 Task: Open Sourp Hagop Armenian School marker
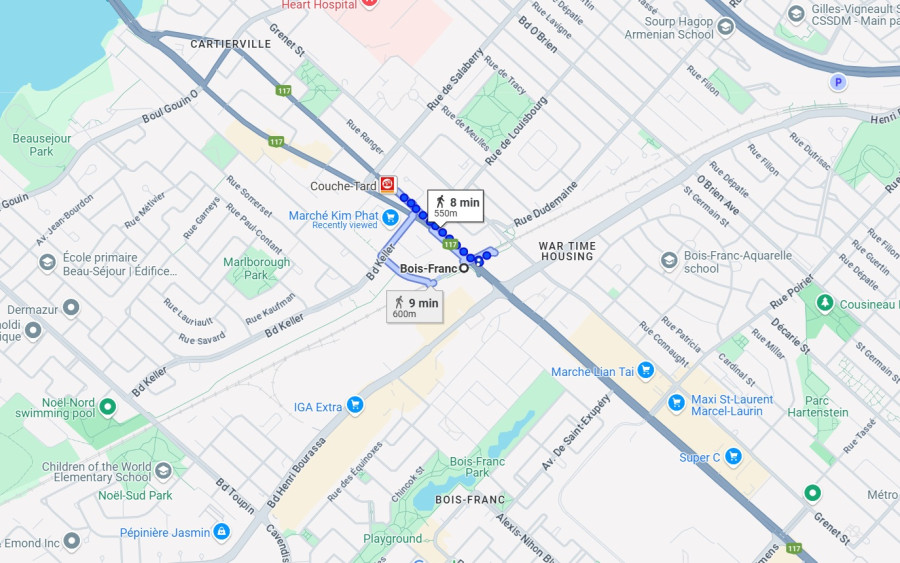[x=725, y=27]
